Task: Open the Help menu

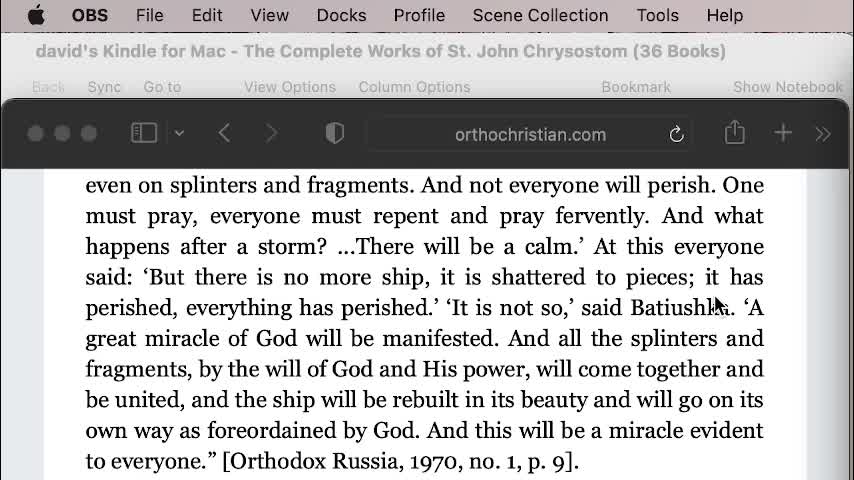Action: (724, 15)
